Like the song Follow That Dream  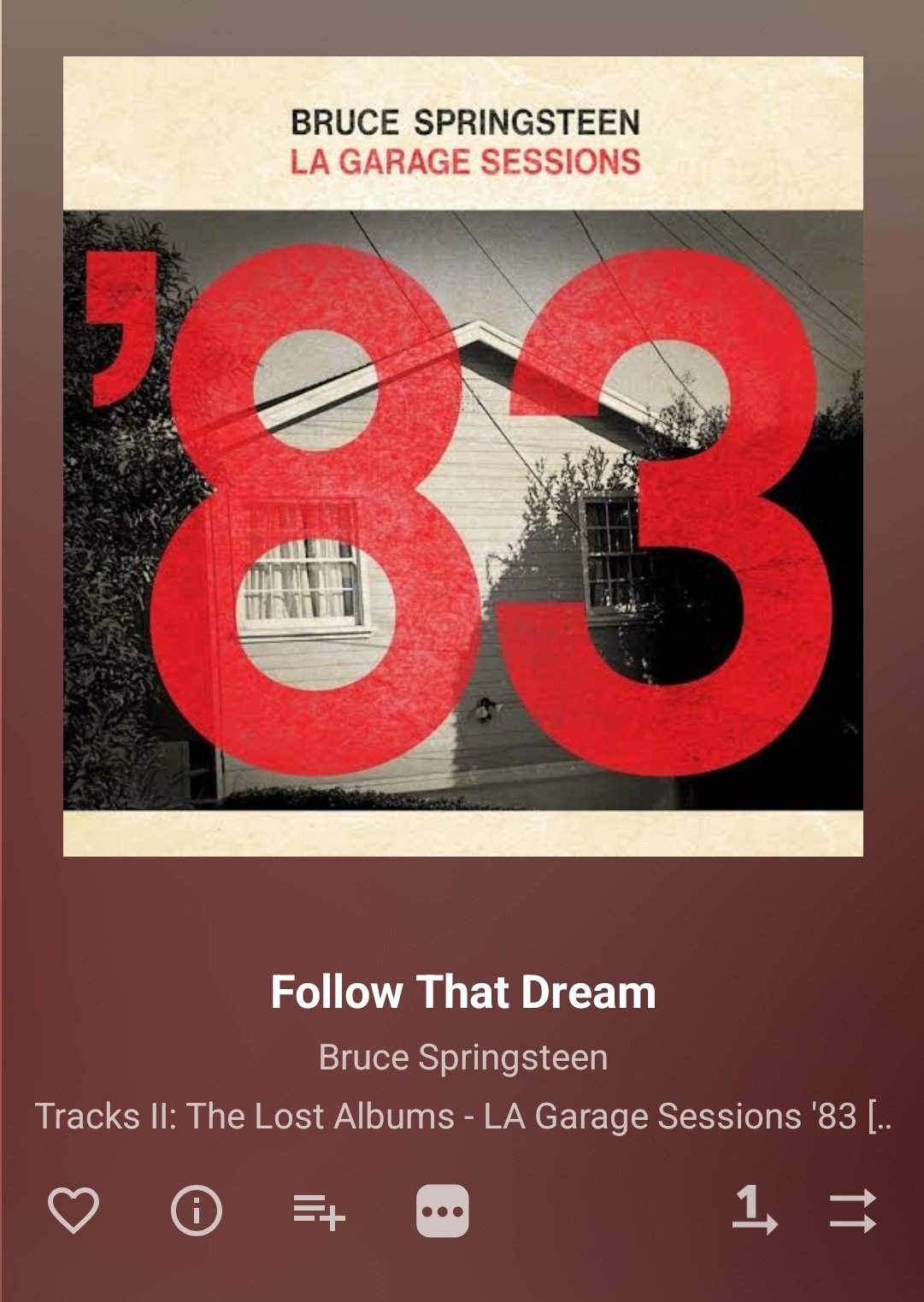(x=74, y=1211)
